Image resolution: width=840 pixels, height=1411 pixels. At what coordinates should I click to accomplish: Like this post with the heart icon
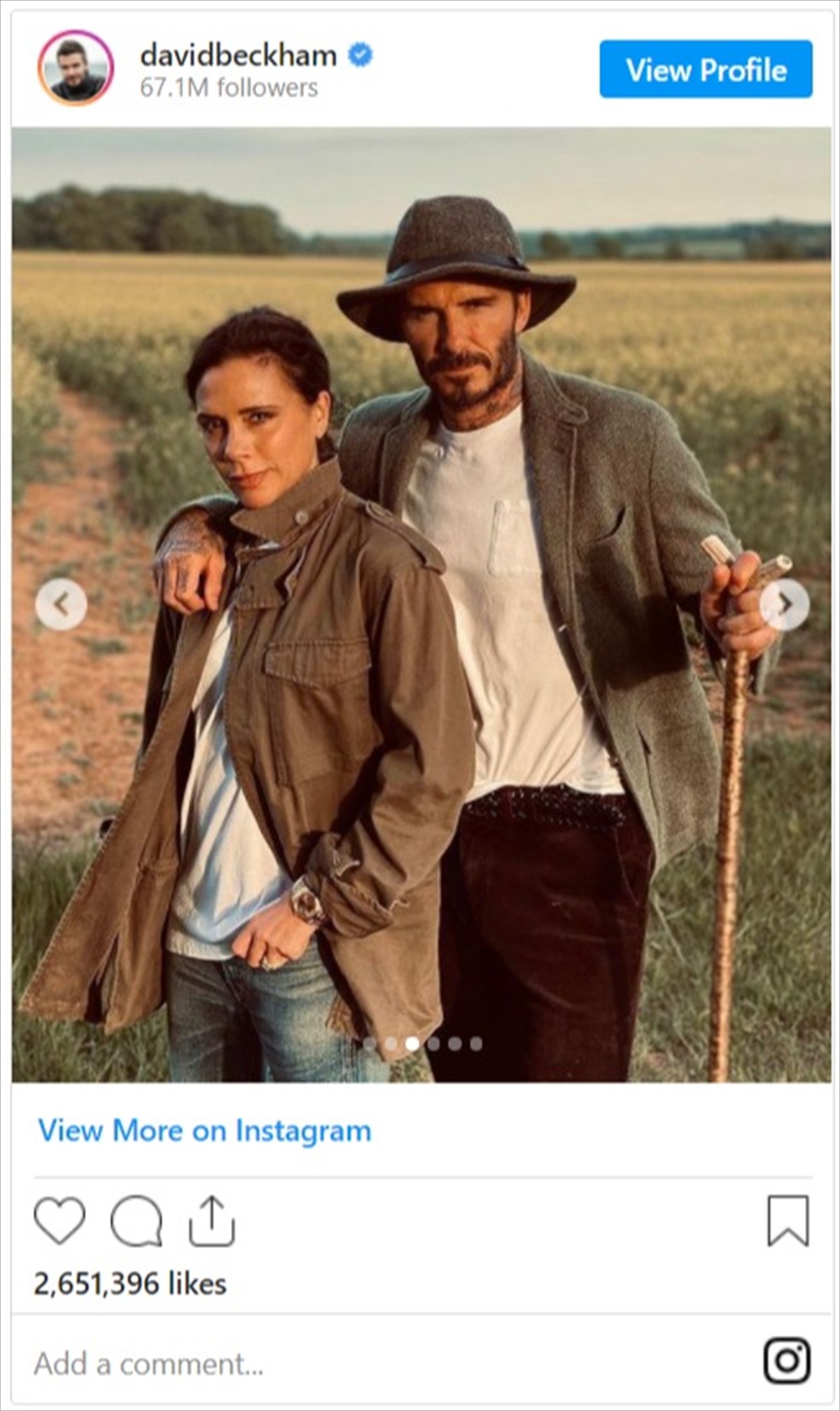pos(59,1221)
